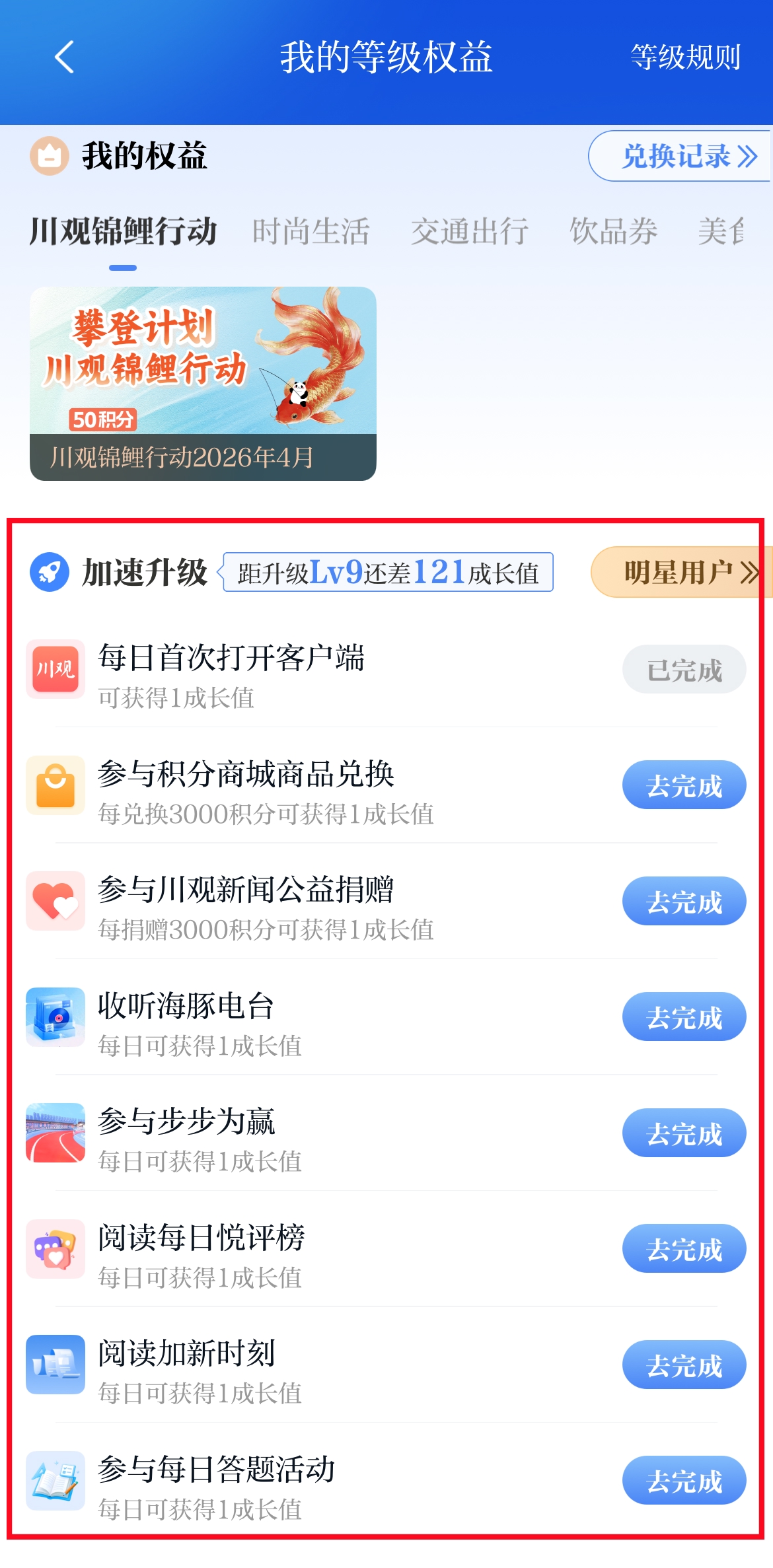
Task: Tap 去完成 for 参与步步为赢
Action: coord(684,1133)
